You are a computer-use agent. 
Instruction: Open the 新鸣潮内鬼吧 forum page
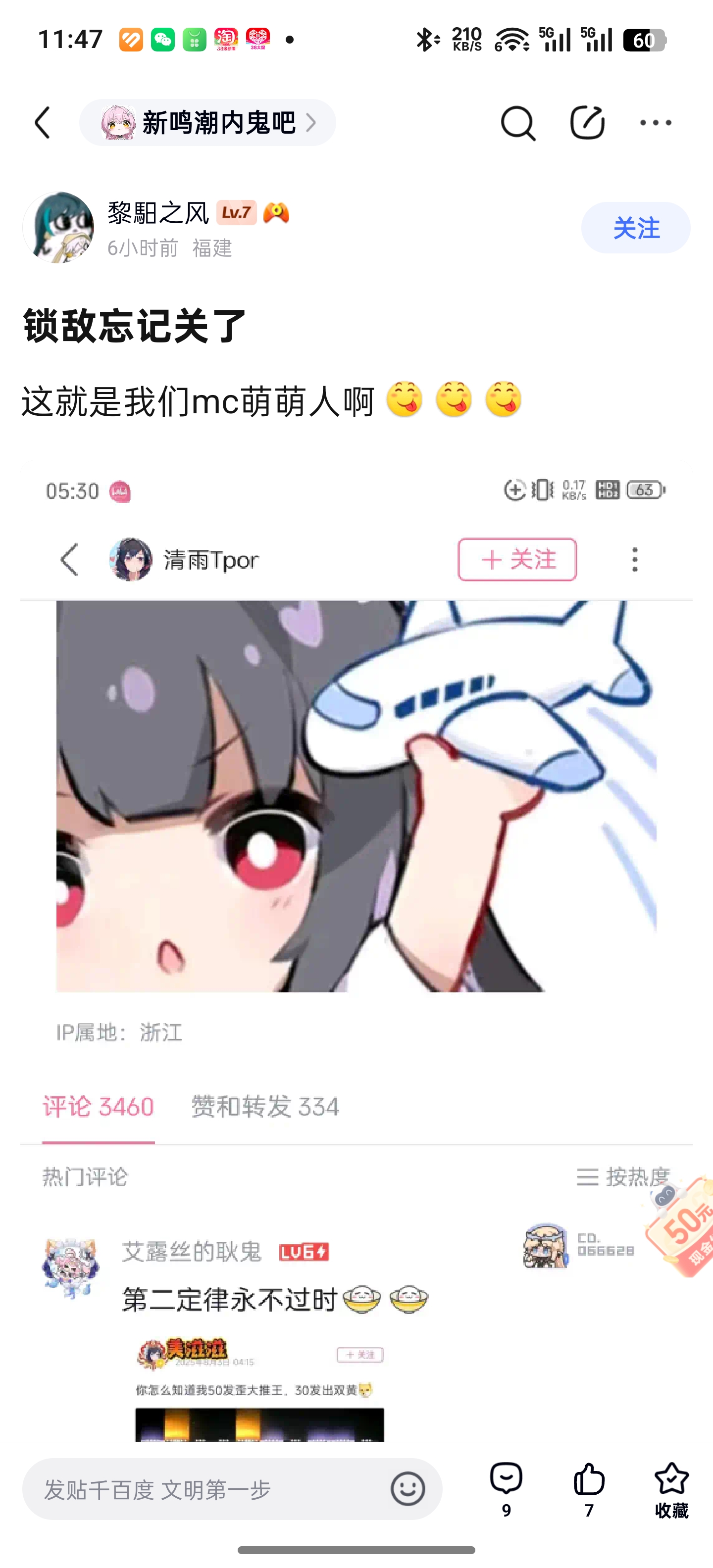pyautogui.click(x=207, y=123)
